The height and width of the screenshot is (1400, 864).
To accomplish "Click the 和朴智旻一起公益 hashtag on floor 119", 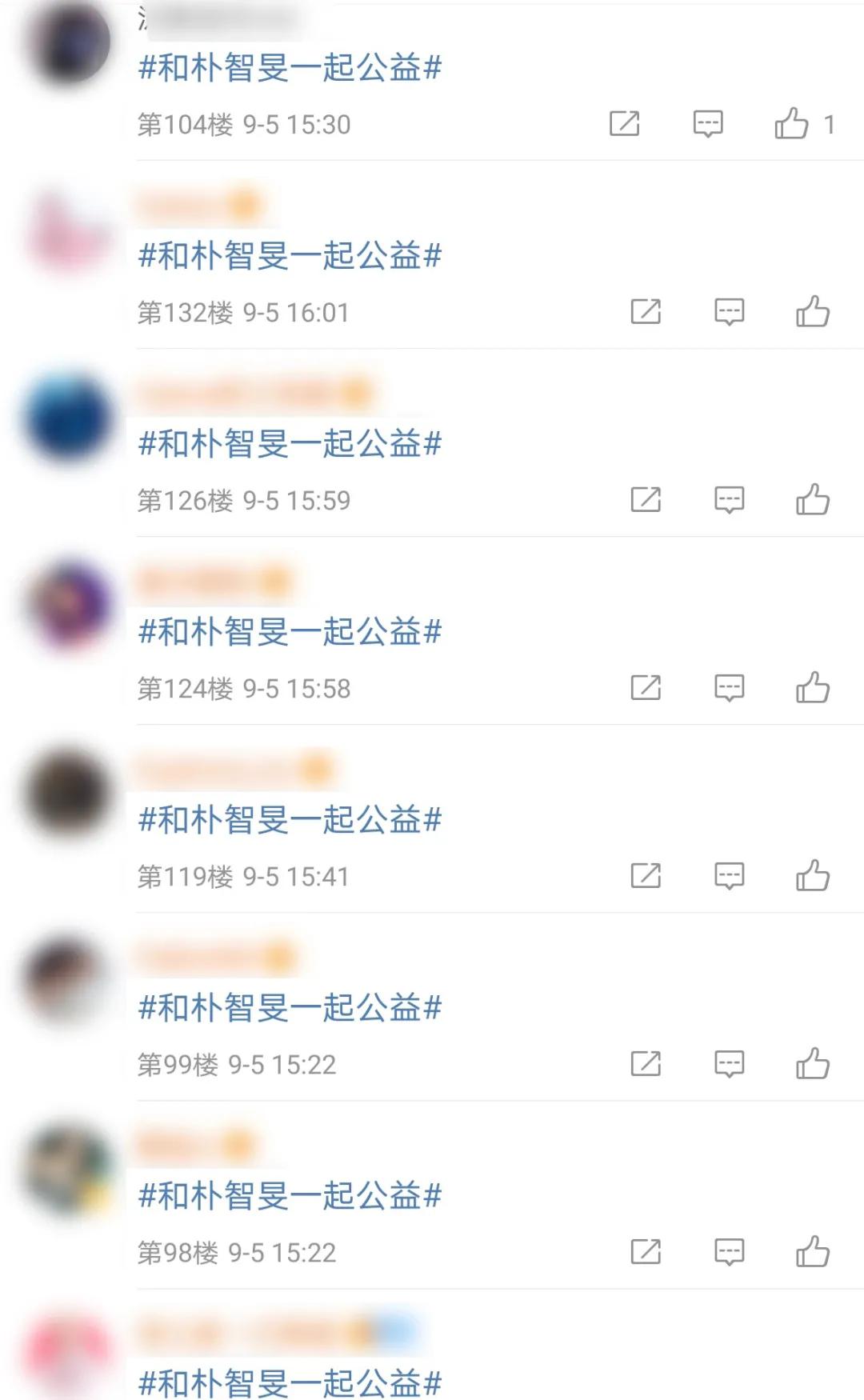I will [290, 819].
